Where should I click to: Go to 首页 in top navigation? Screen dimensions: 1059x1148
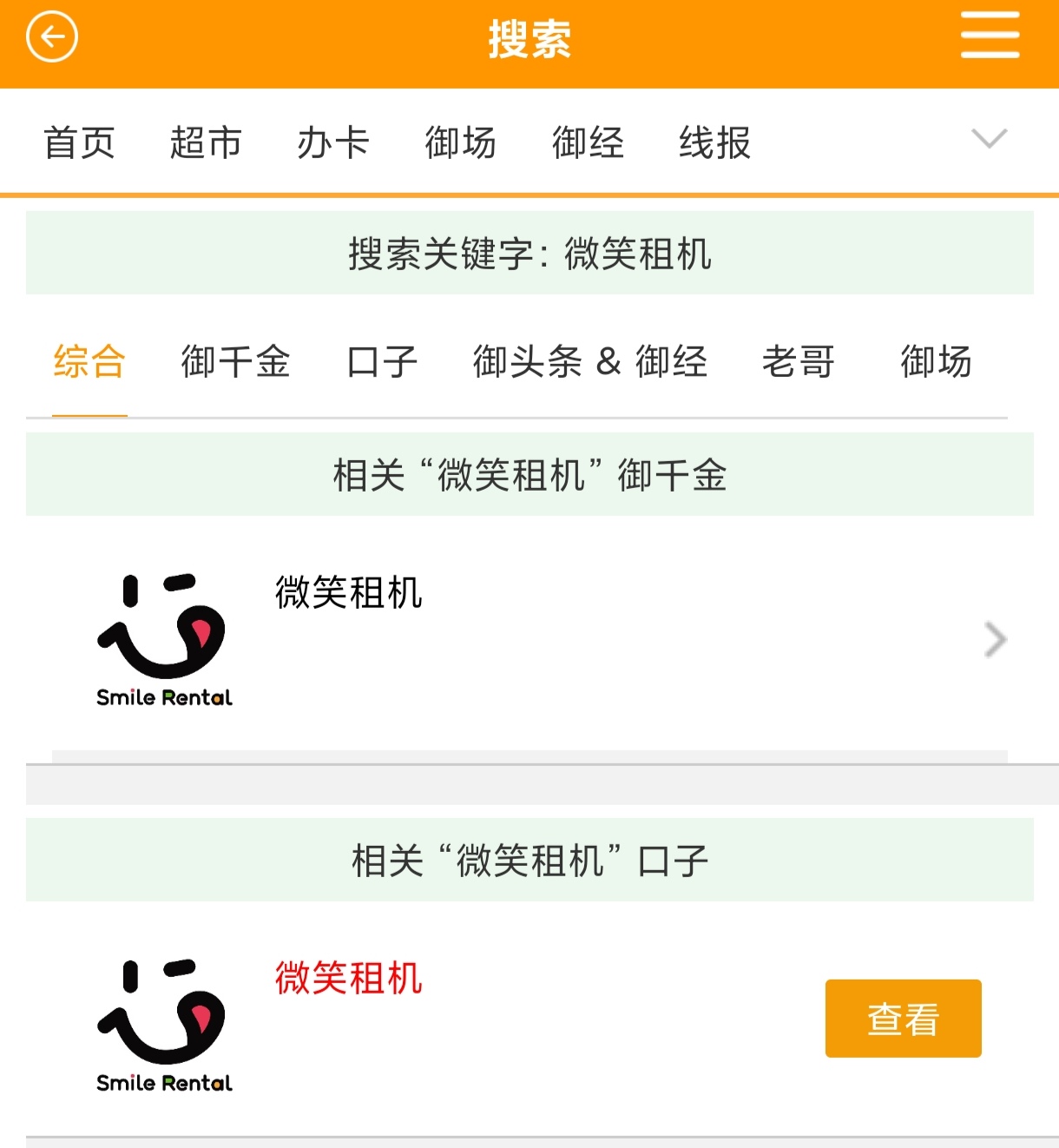click(79, 142)
